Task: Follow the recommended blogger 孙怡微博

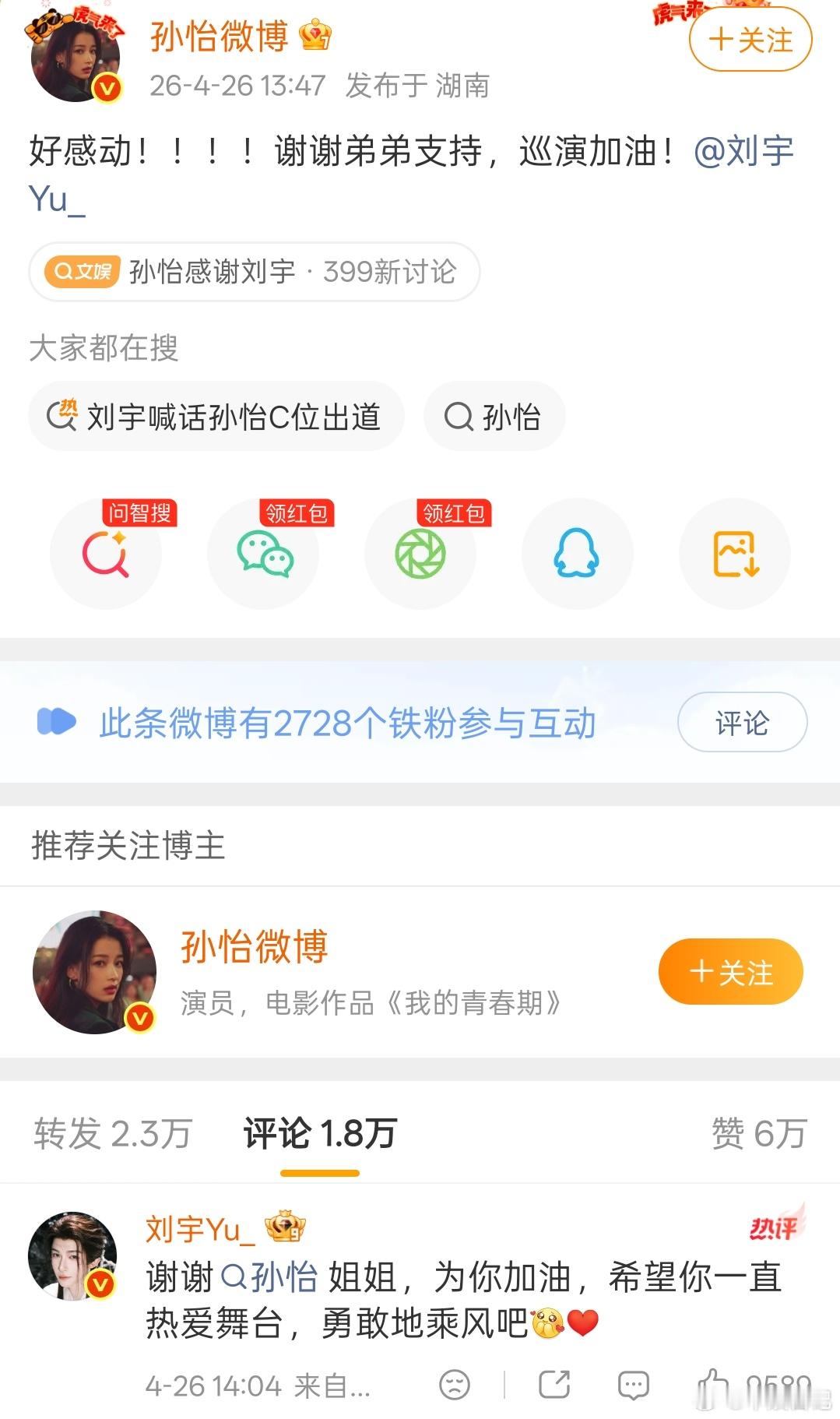Action: pos(729,971)
